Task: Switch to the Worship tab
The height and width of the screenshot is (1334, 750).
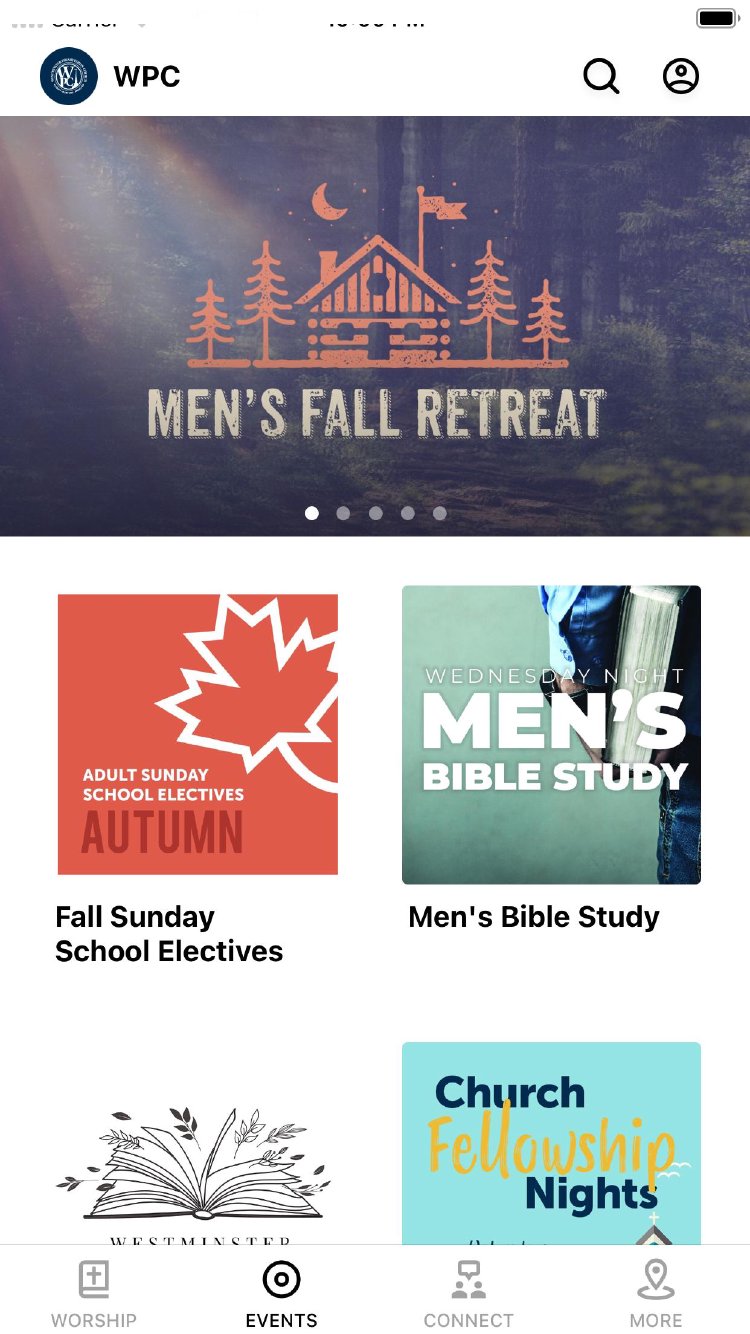Action: click(94, 1292)
